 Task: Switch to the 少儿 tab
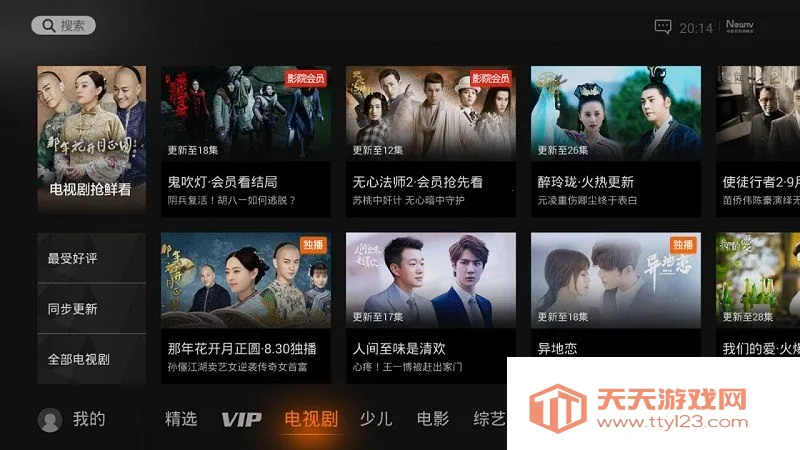click(x=376, y=419)
